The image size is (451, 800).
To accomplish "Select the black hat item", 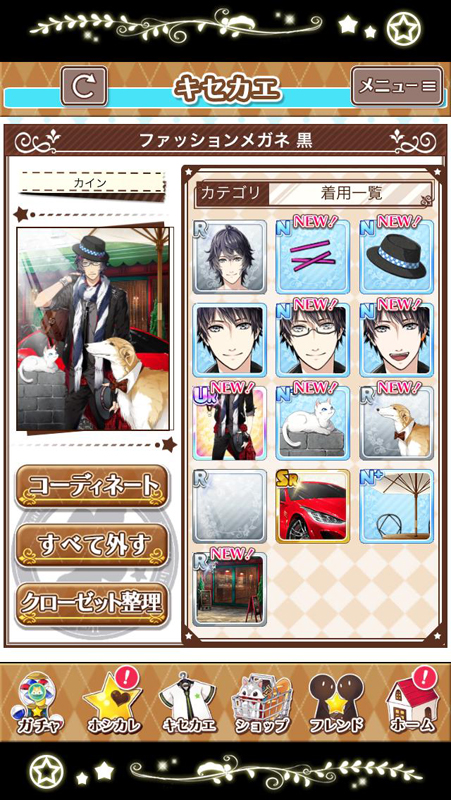I will coord(396,256).
